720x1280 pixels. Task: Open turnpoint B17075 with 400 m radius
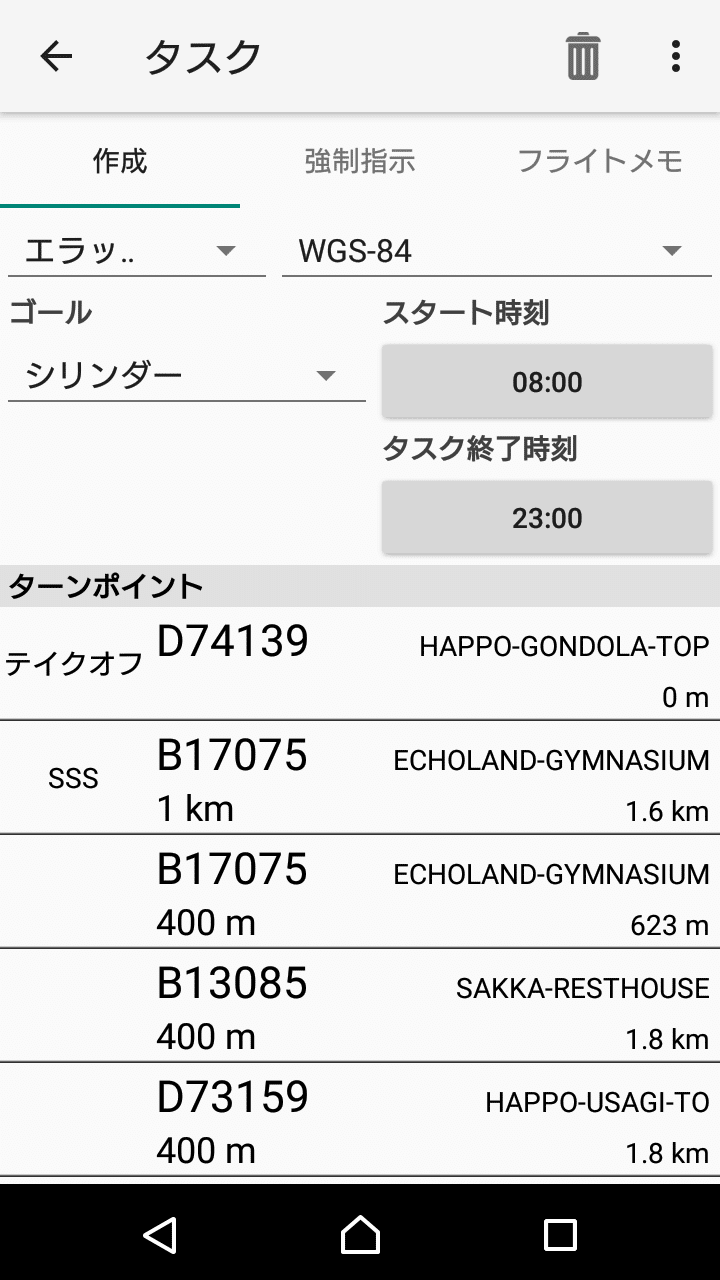pyautogui.click(x=360, y=892)
